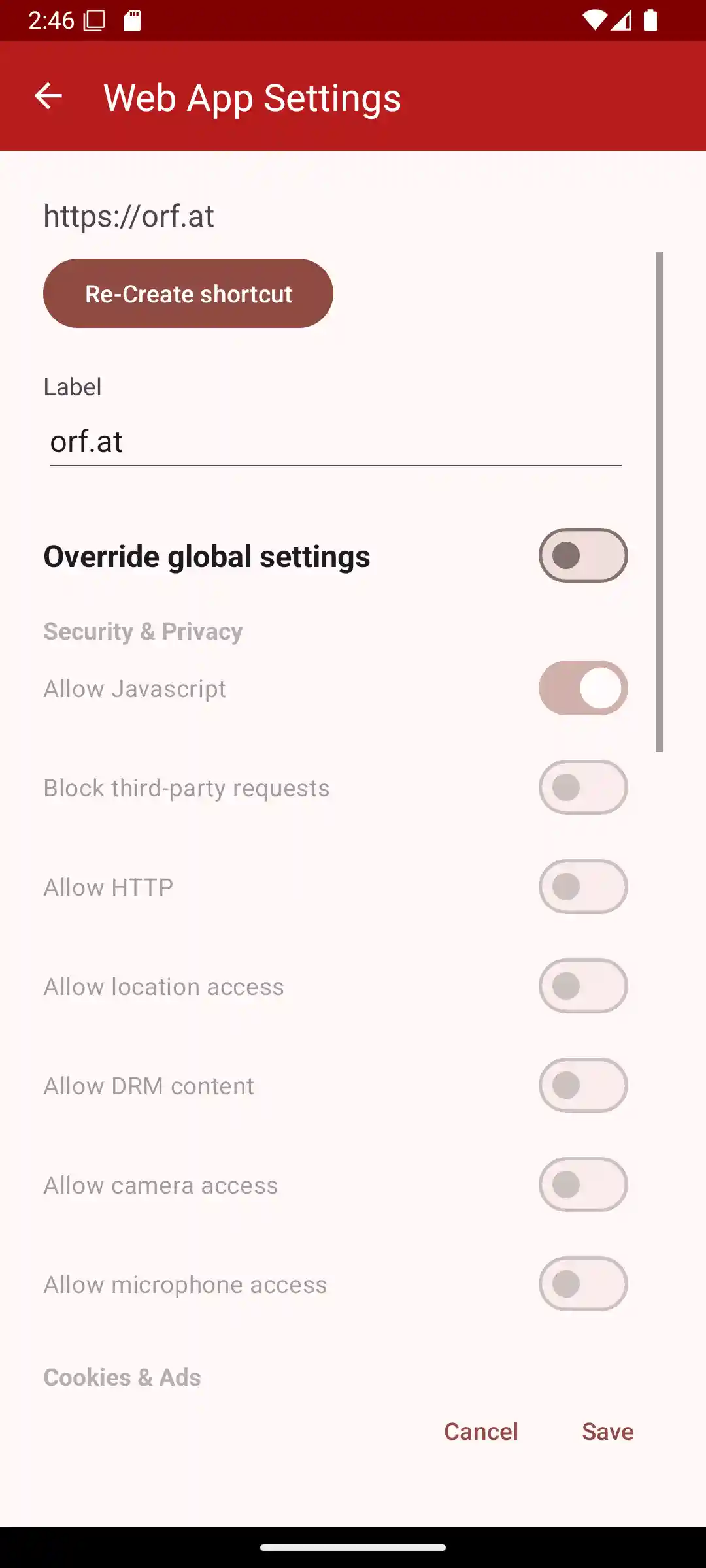Enable Block third-party requests
Image resolution: width=706 pixels, height=1568 pixels.
582,787
